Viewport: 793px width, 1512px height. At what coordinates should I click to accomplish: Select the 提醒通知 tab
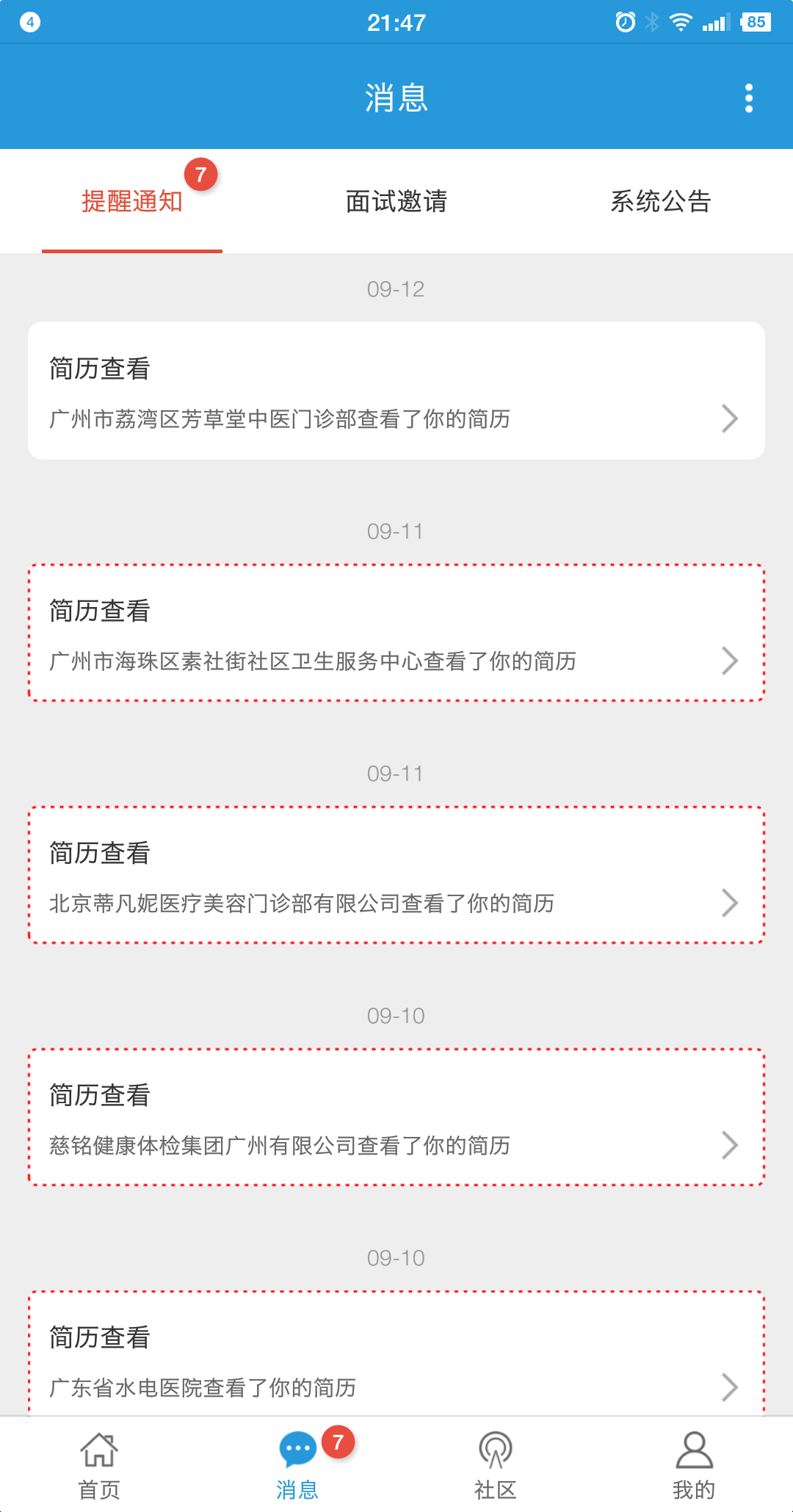pos(133,202)
